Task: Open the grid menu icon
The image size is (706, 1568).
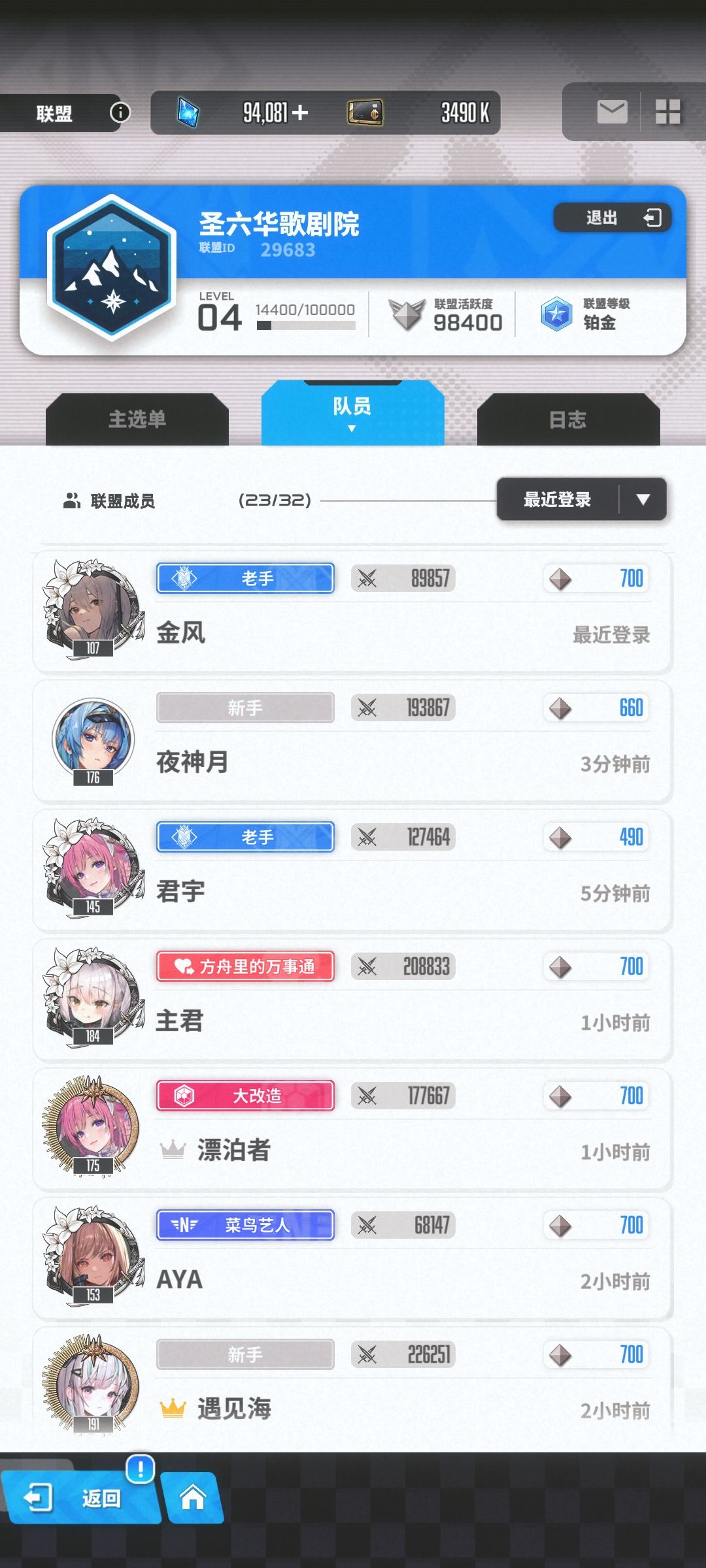Action: (668, 112)
